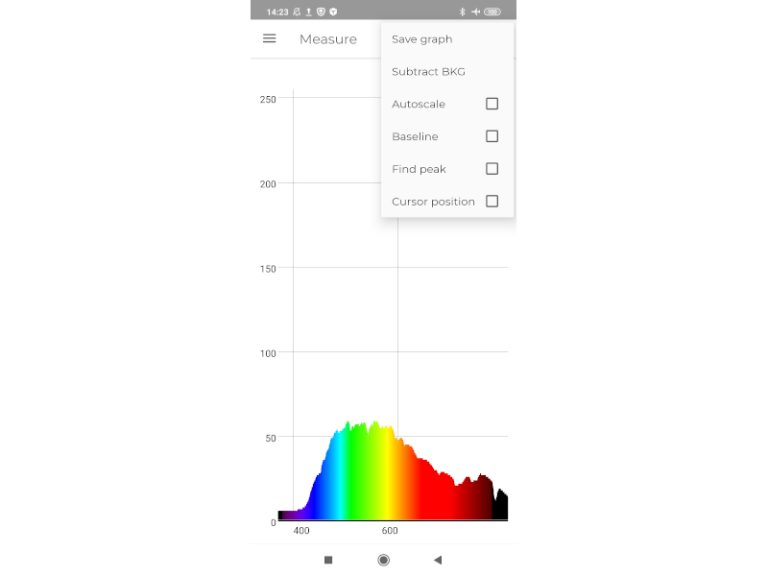This screenshot has height=576, width=768.
Task: Open the hamburger drawer menu
Action: (269, 39)
